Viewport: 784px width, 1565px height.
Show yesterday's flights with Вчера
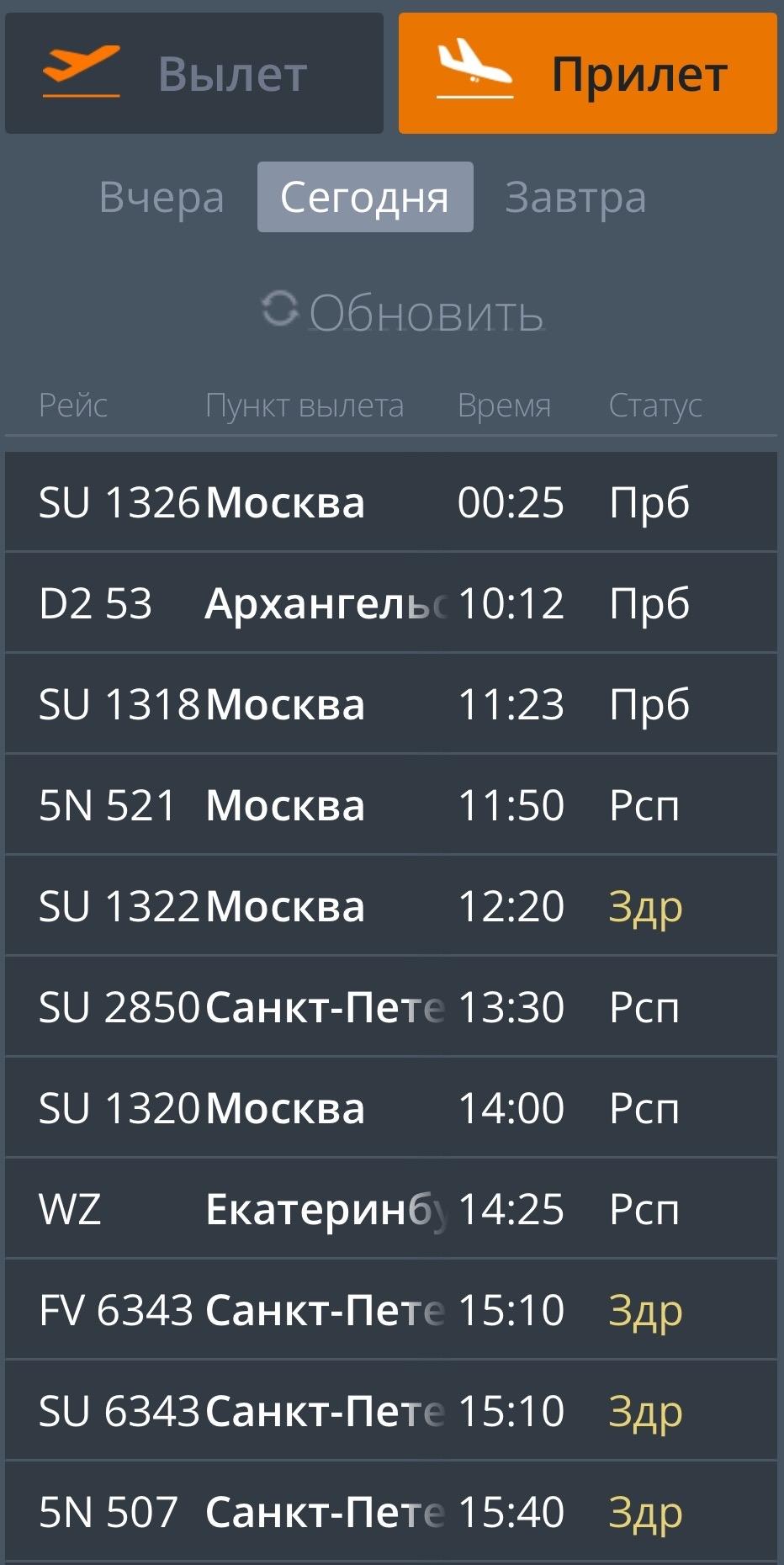[162, 198]
